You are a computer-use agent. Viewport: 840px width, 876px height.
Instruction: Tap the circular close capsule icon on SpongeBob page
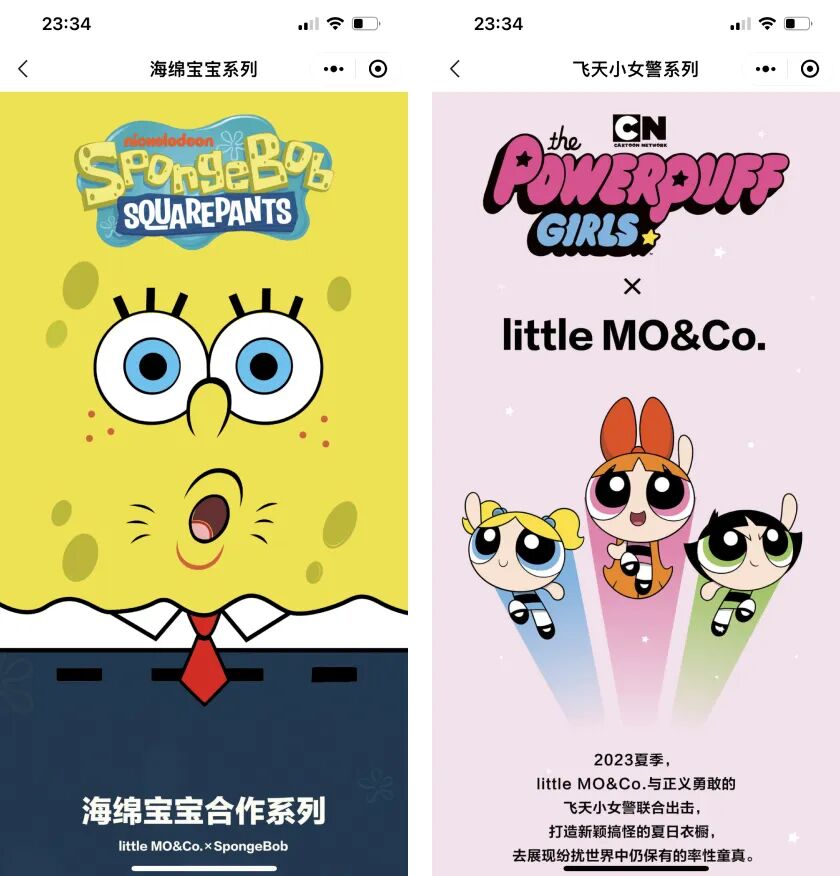coord(378,69)
